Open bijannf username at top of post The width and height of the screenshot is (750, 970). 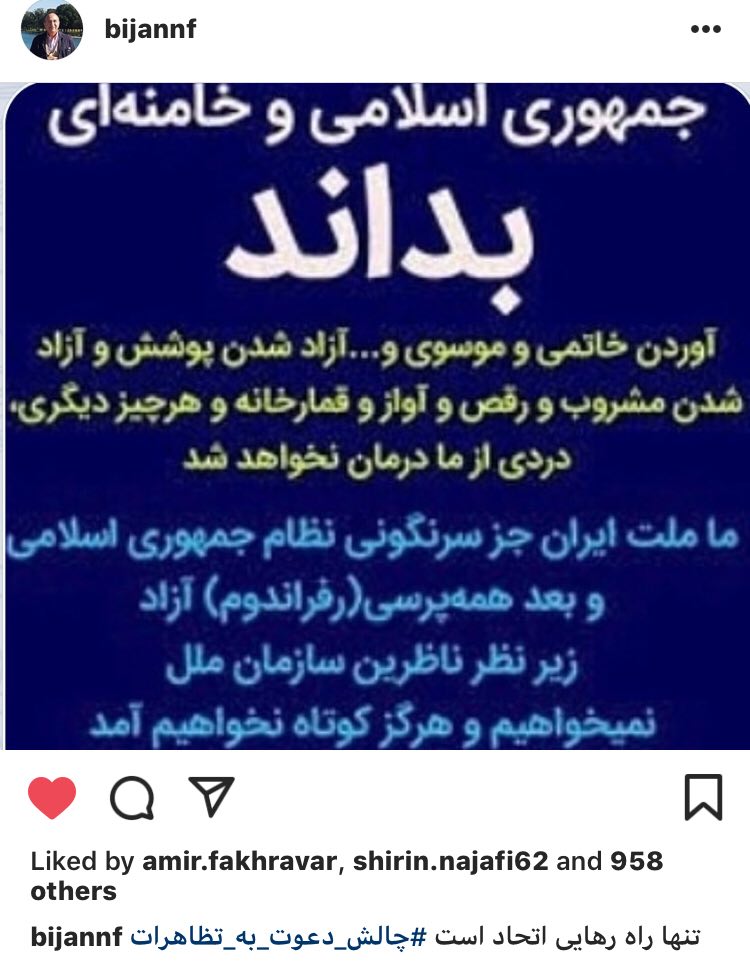(x=150, y=29)
